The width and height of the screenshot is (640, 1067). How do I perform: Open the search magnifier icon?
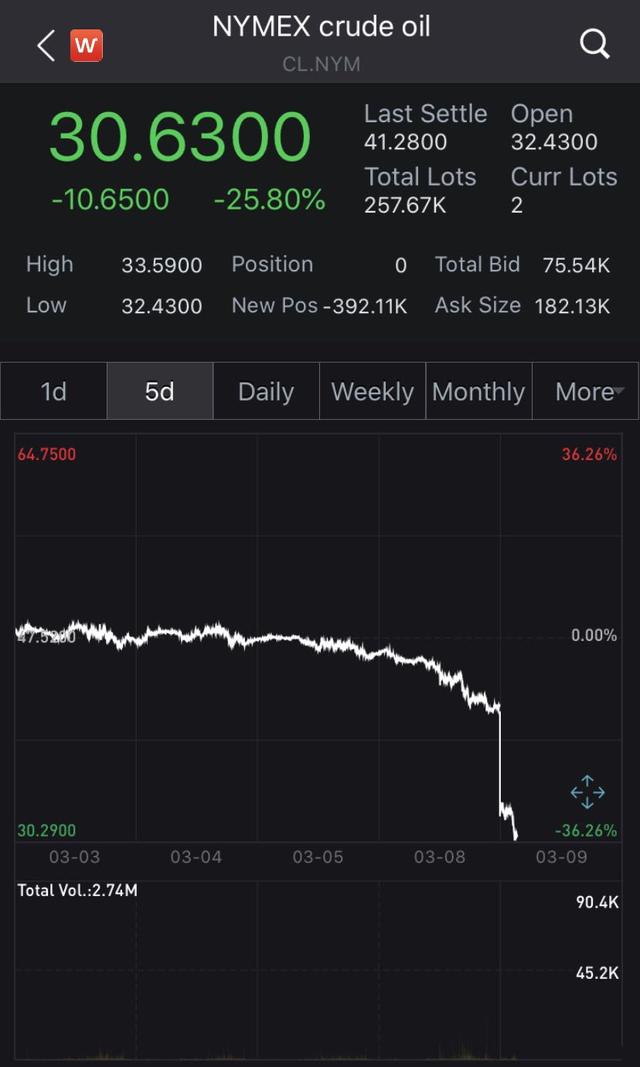(594, 44)
